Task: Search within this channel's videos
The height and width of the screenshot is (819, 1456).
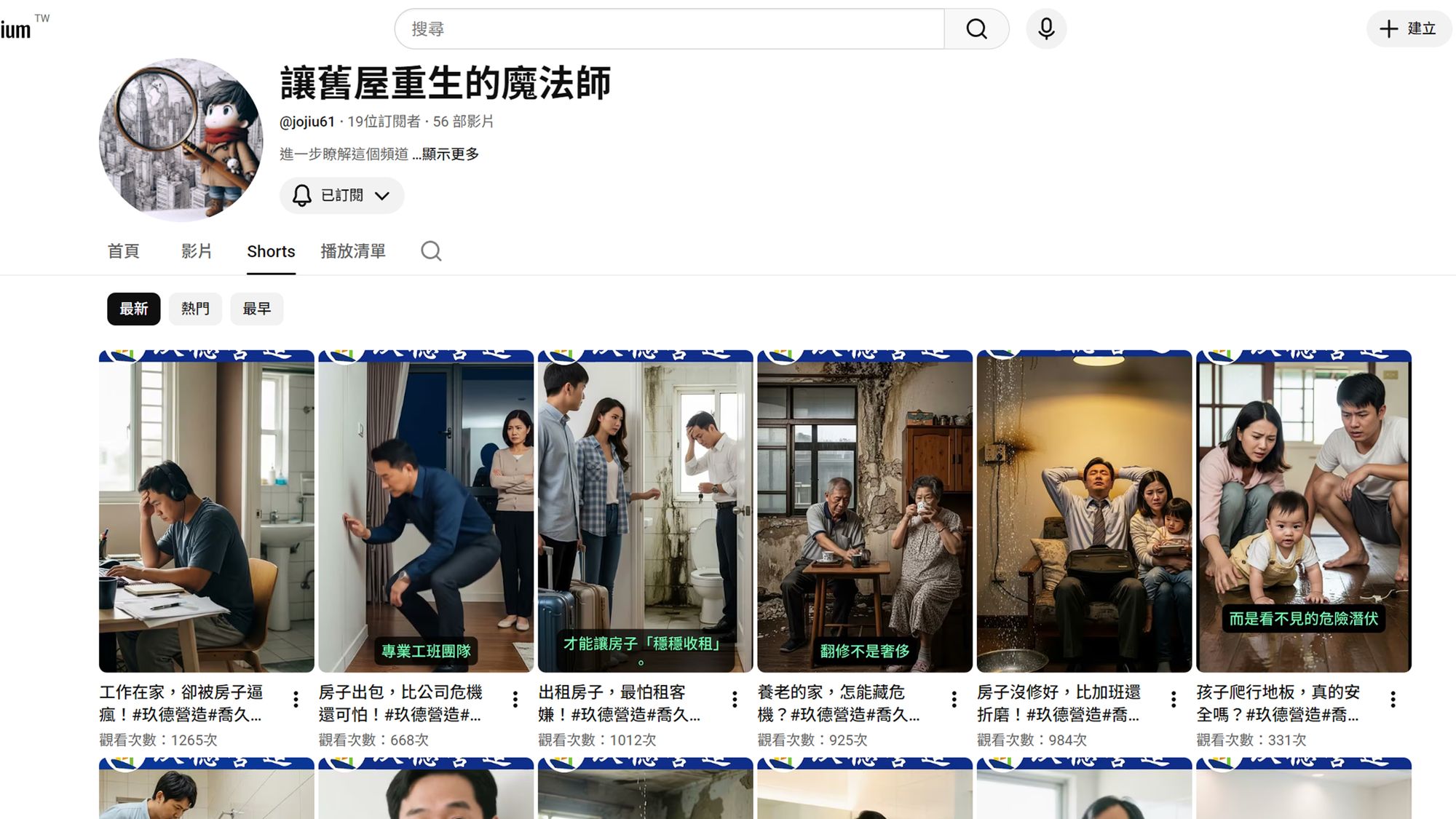Action: tap(431, 251)
